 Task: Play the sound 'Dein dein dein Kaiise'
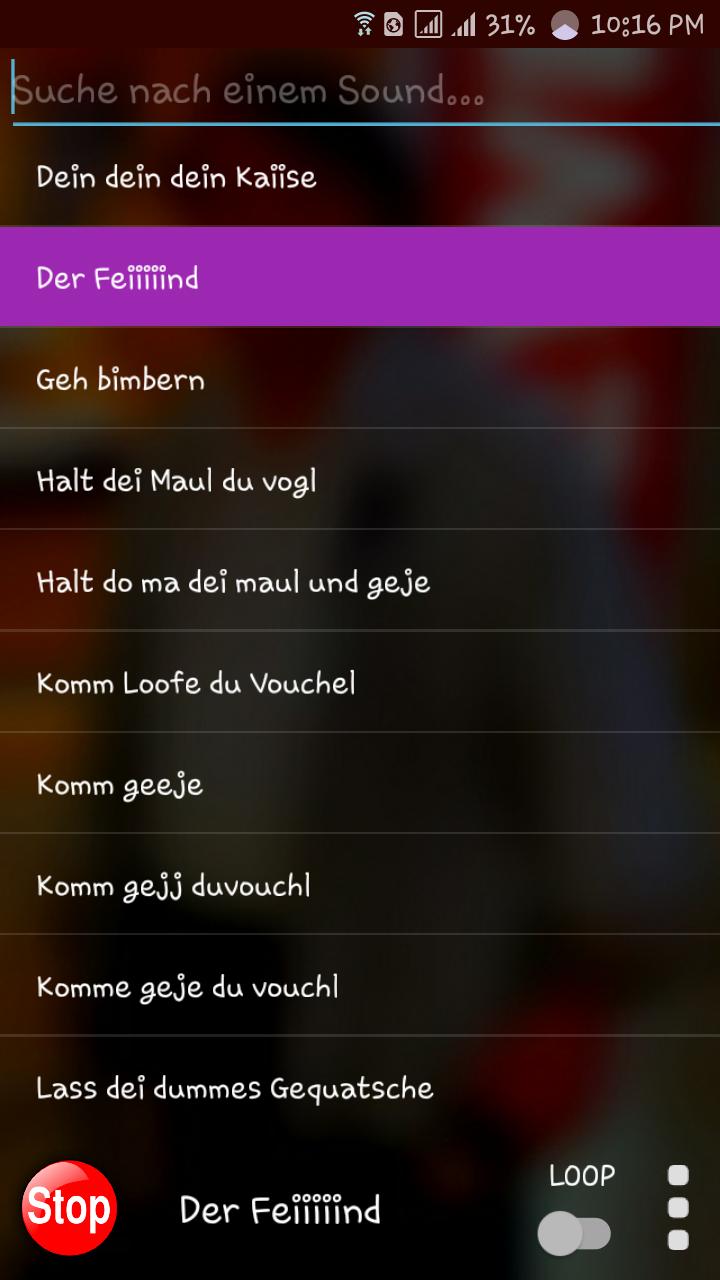360,177
